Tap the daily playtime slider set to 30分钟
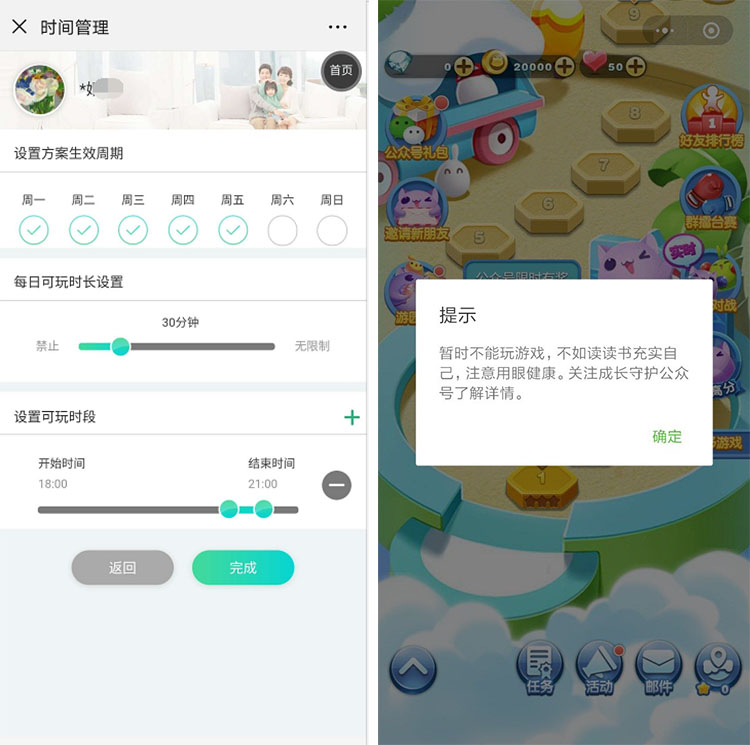This screenshot has width=750, height=745. click(120, 347)
